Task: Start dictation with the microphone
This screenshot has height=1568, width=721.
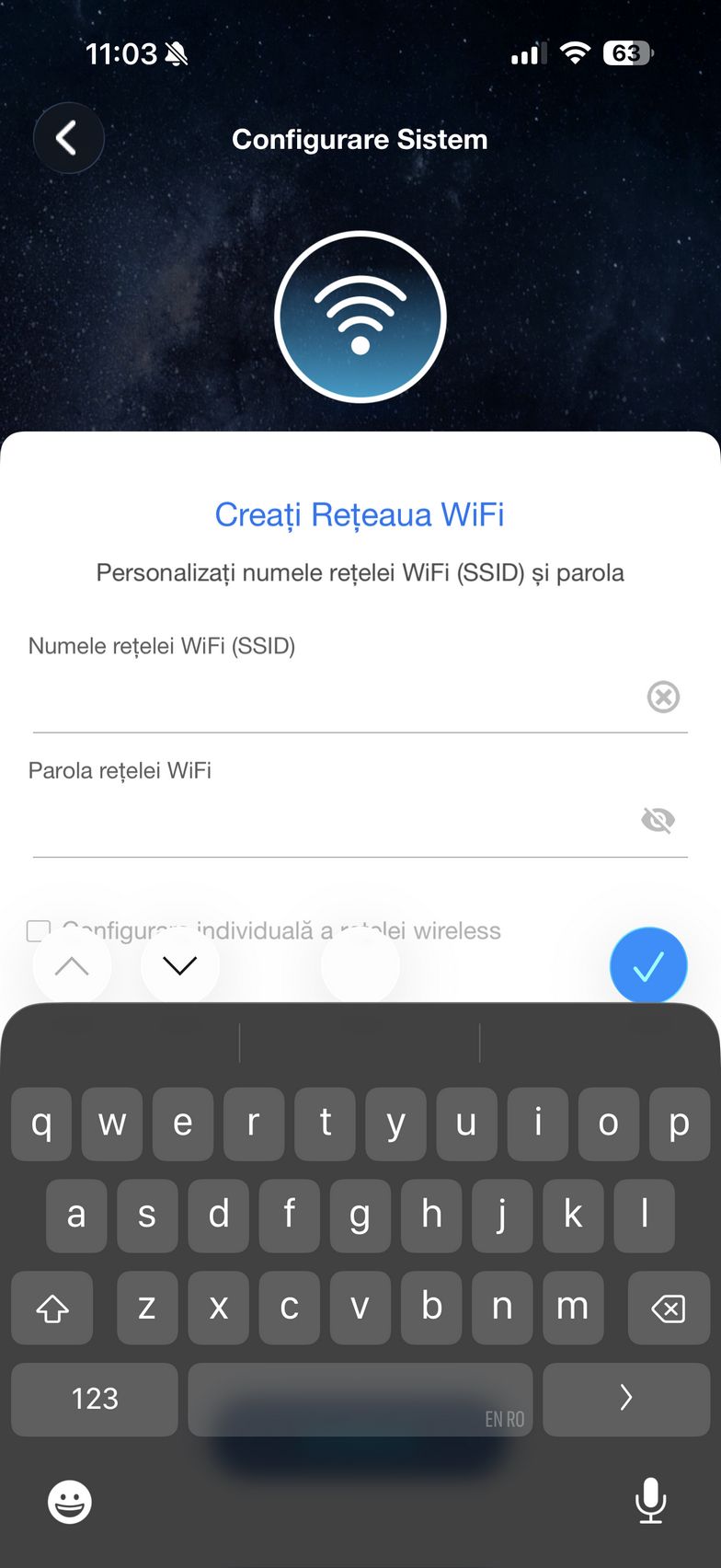Action: (x=650, y=1501)
